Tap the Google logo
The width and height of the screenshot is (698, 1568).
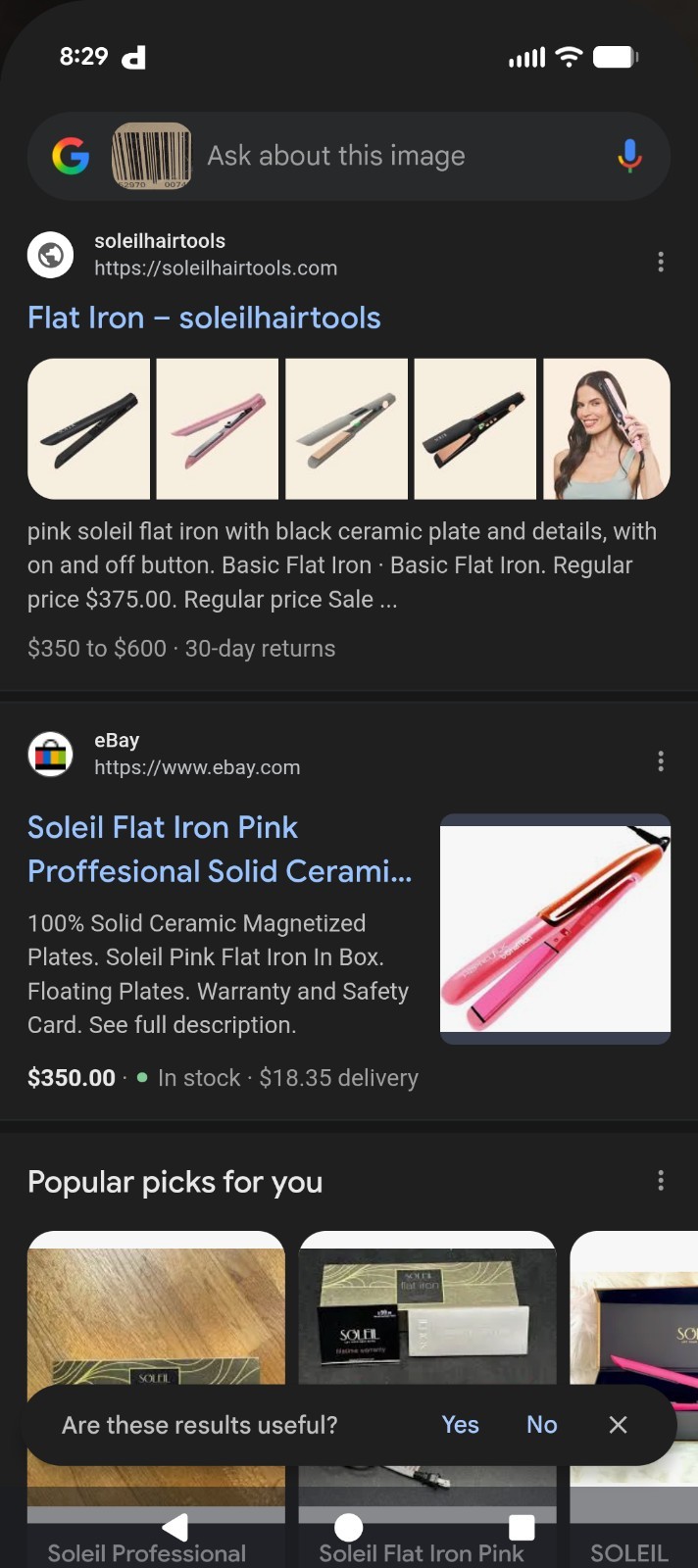click(71, 156)
